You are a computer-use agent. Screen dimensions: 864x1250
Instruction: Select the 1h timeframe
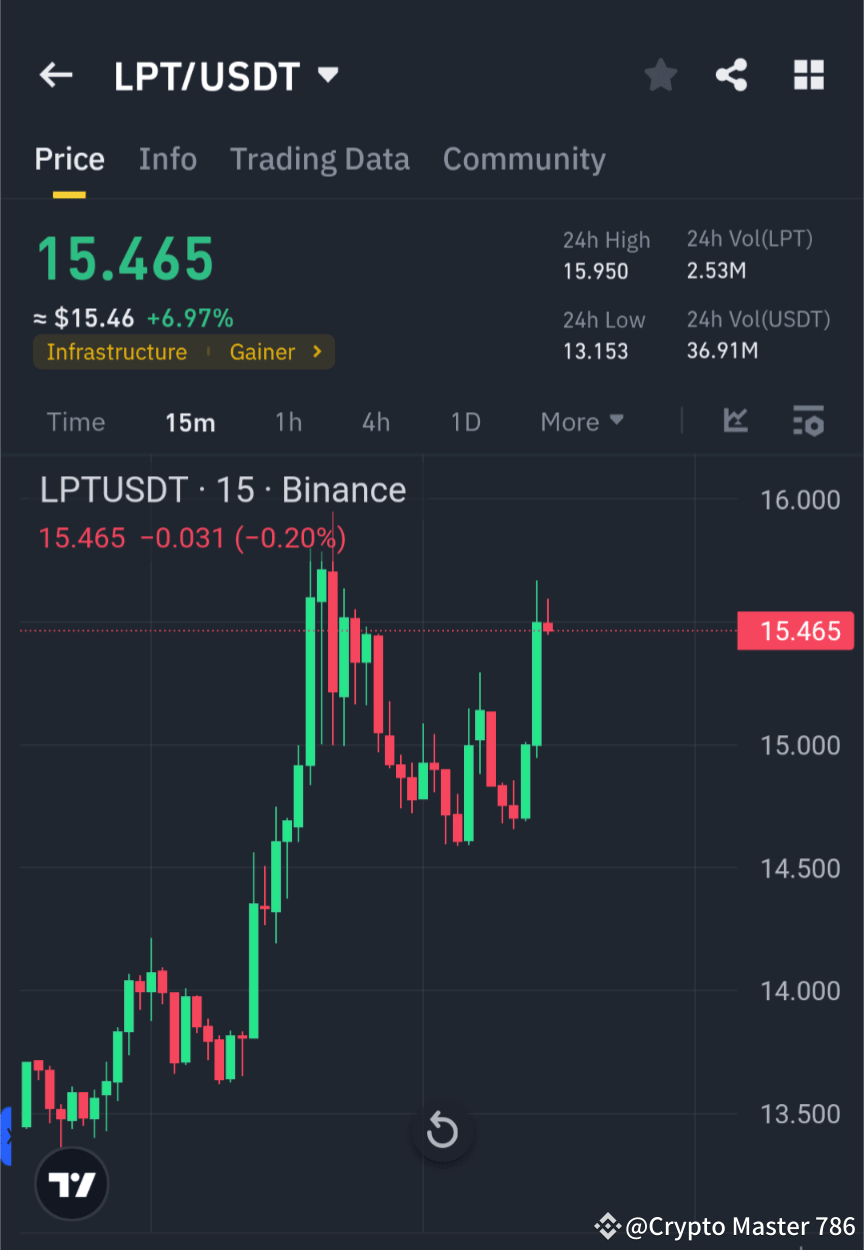[x=288, y=421]
